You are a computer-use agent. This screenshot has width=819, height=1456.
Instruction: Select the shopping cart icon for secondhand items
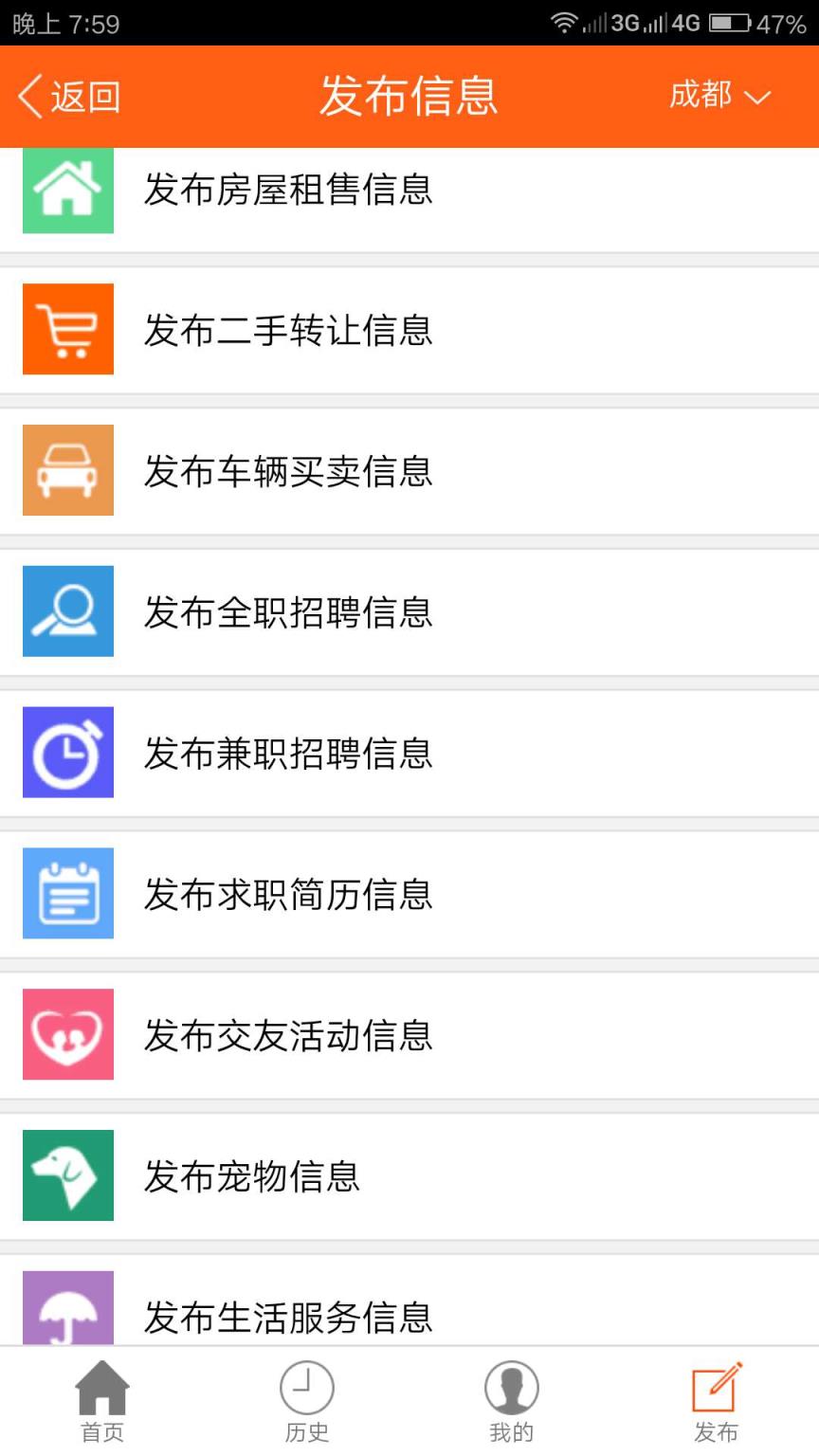click(x=67, y=329)
